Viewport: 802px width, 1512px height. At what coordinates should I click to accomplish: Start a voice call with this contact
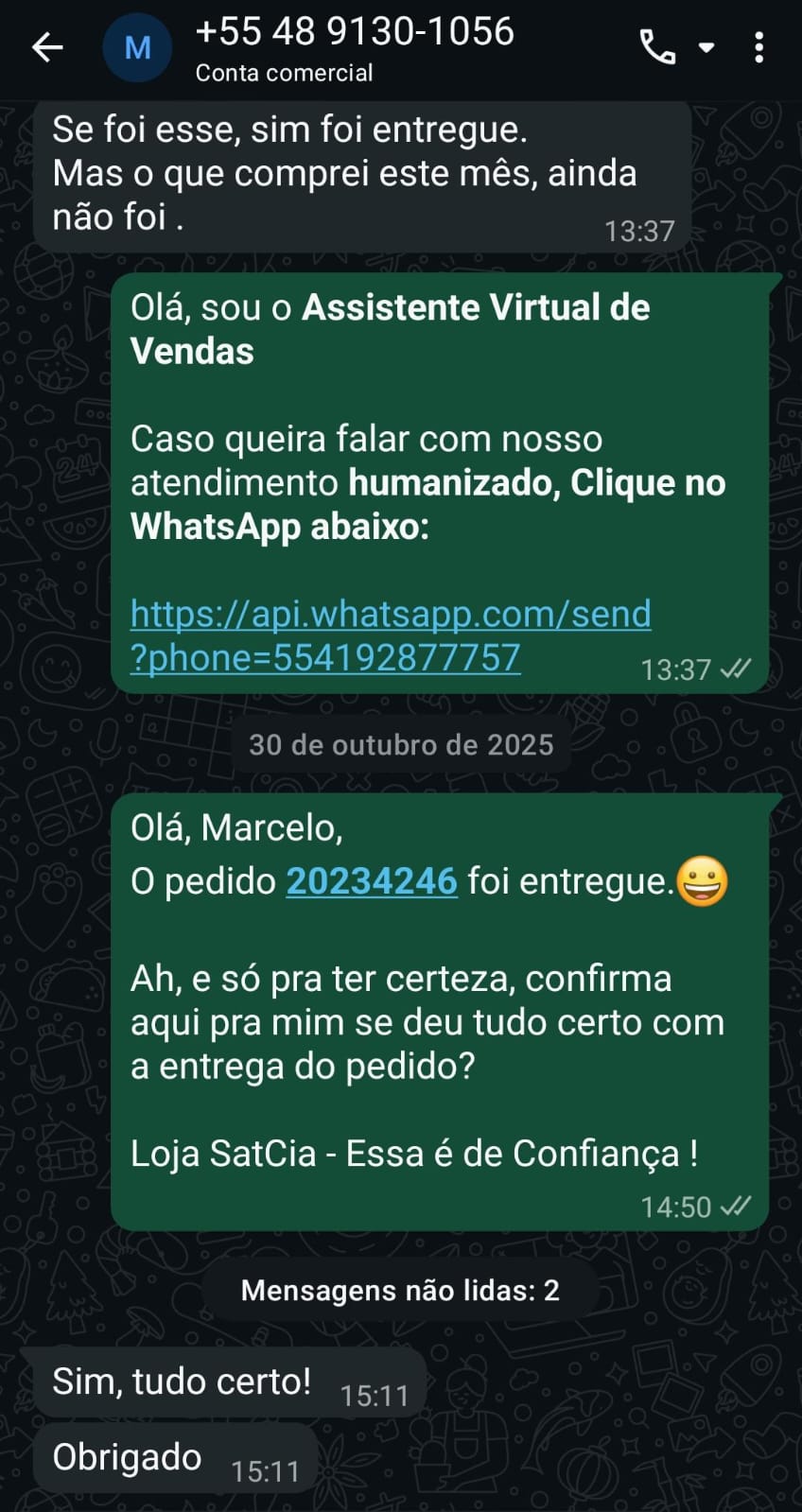657,47
